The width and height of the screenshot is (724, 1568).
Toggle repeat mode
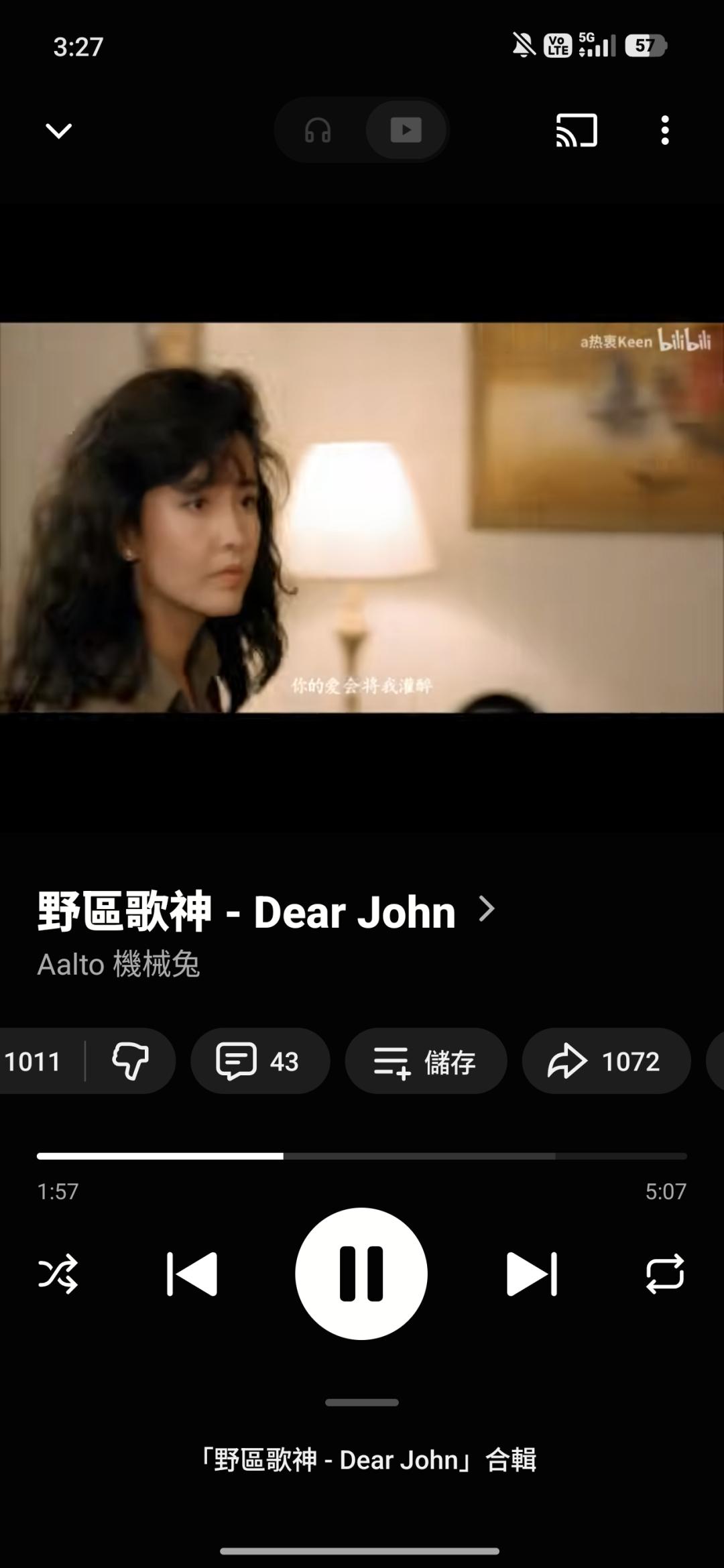665,1274
